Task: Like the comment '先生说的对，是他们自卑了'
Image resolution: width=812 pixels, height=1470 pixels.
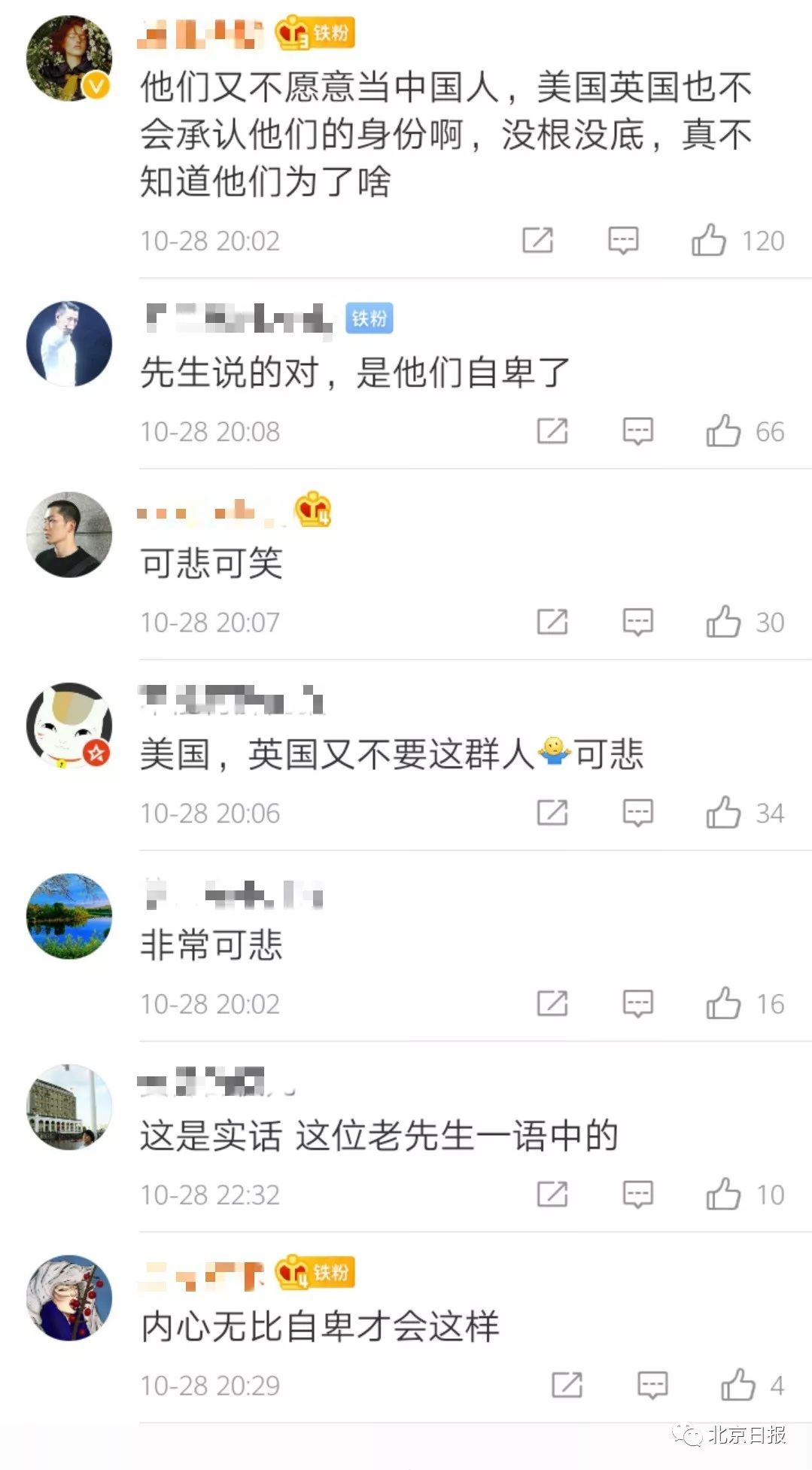Action: (x=722, y=431)
